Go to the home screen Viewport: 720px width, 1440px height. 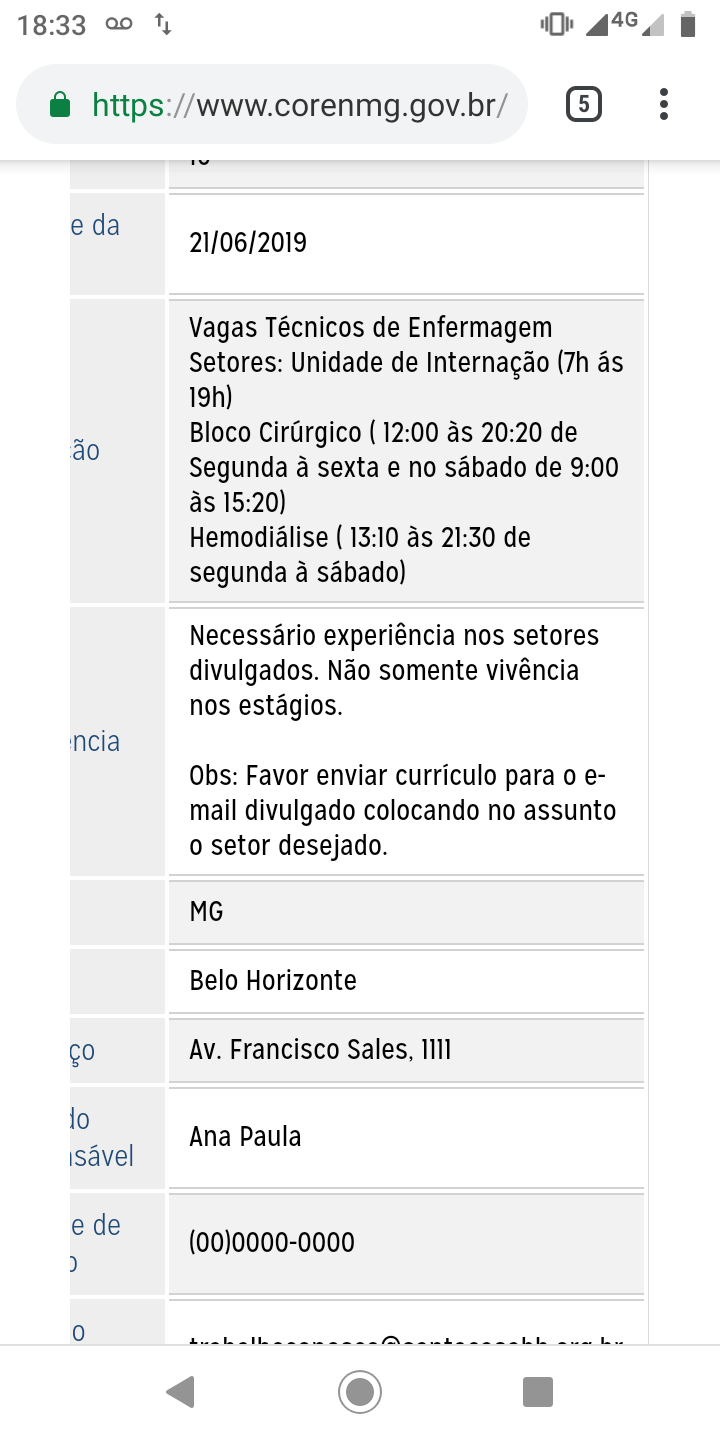click(x=360, y=1392)
